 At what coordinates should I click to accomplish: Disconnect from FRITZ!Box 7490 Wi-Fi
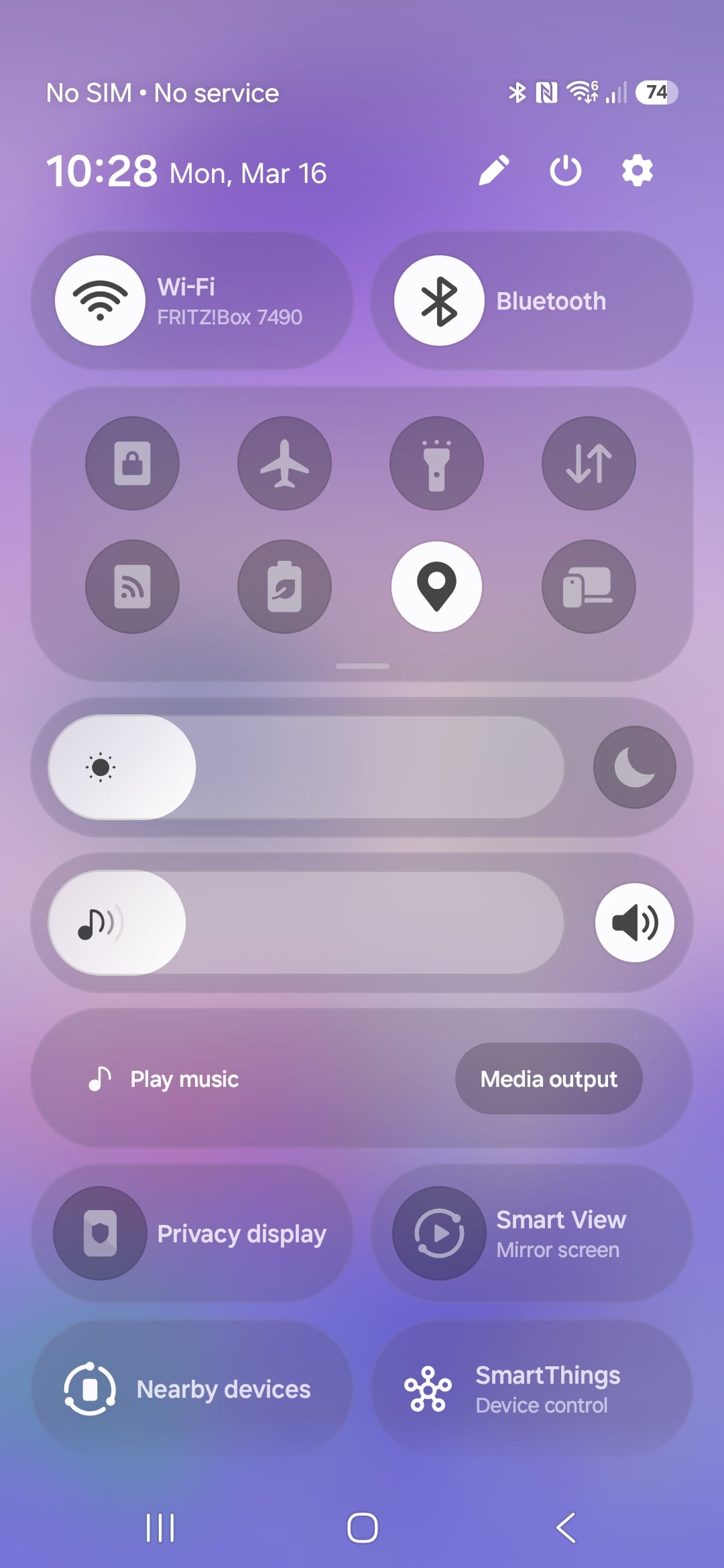(194, 300)
